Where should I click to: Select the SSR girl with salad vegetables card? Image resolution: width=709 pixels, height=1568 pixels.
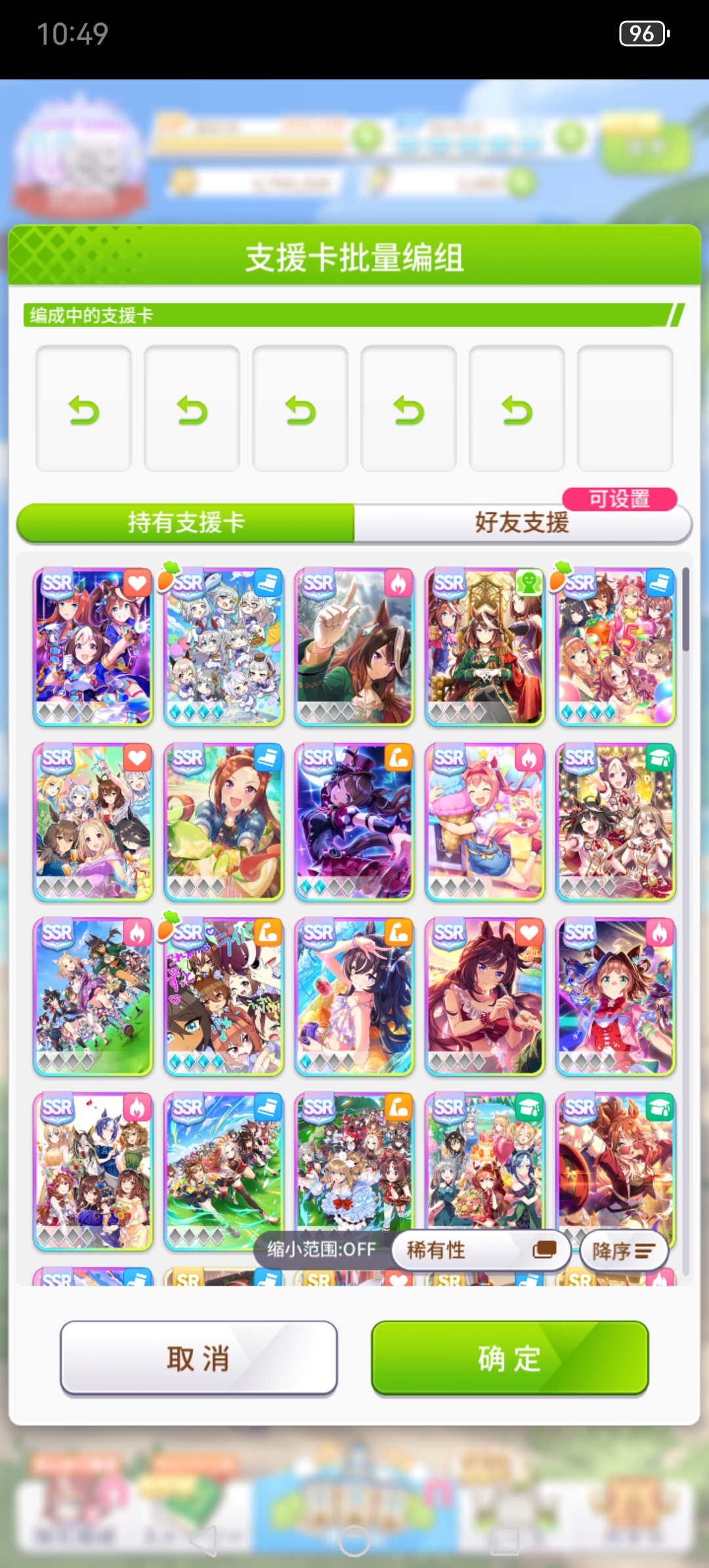(x=224, y=822)
